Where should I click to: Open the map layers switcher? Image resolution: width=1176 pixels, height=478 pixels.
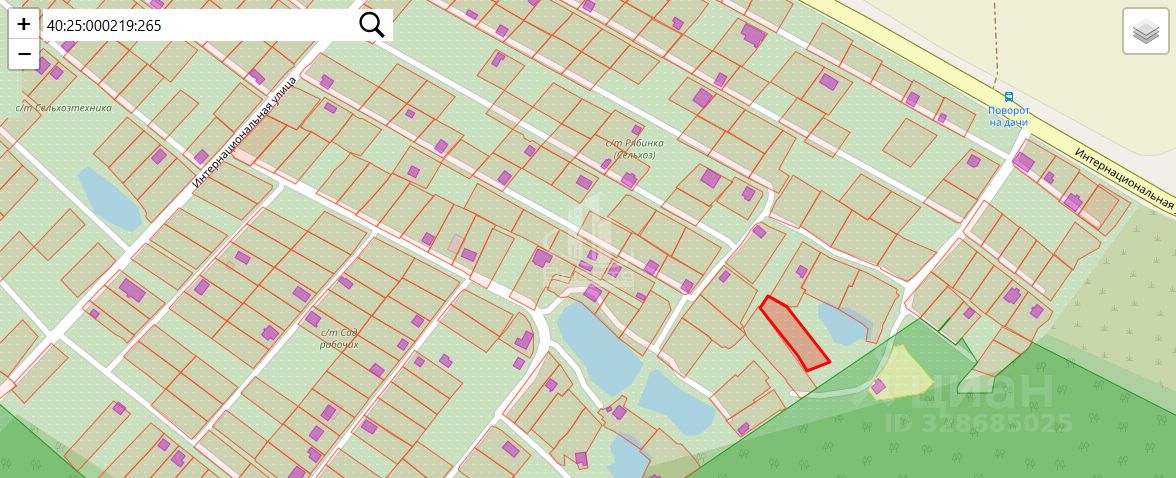(x=1144, y=33)
